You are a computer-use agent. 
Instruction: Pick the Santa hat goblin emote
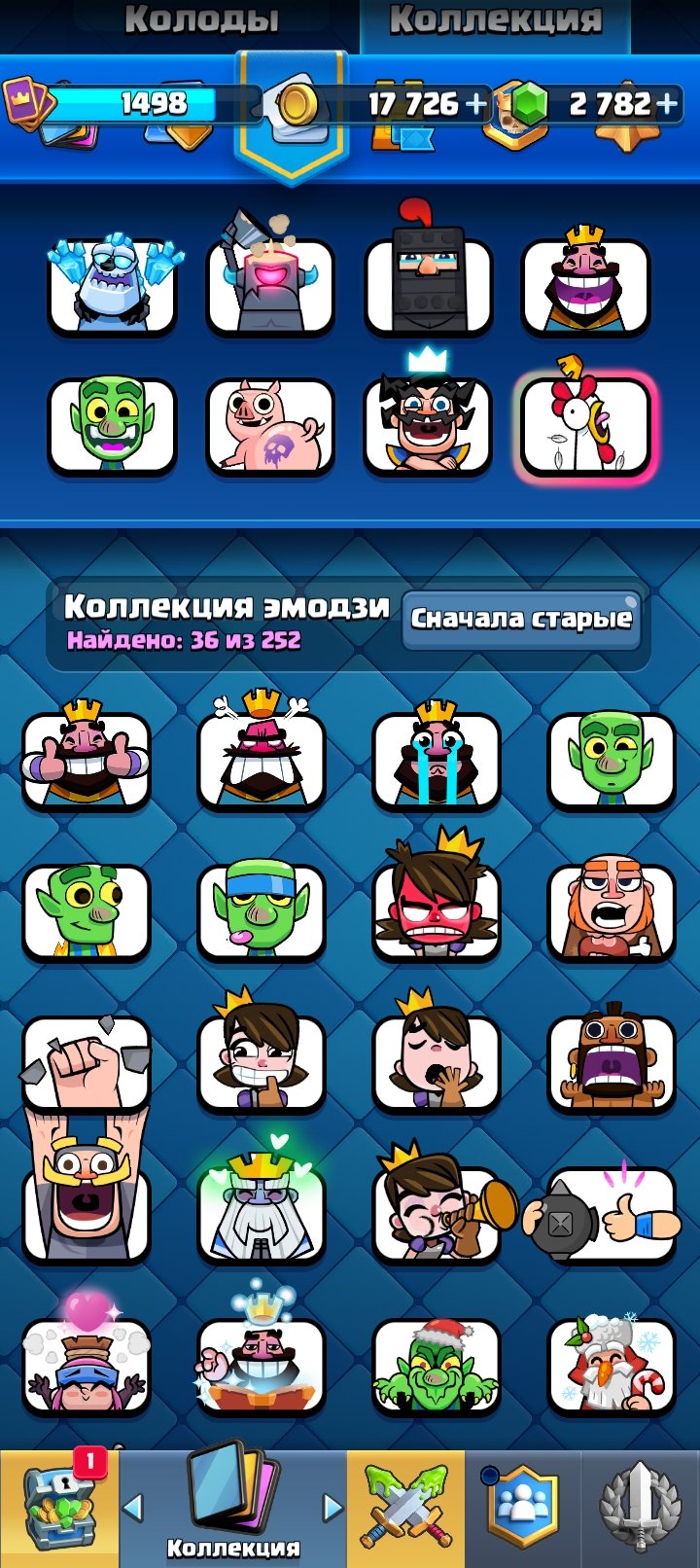(437, 1364)
